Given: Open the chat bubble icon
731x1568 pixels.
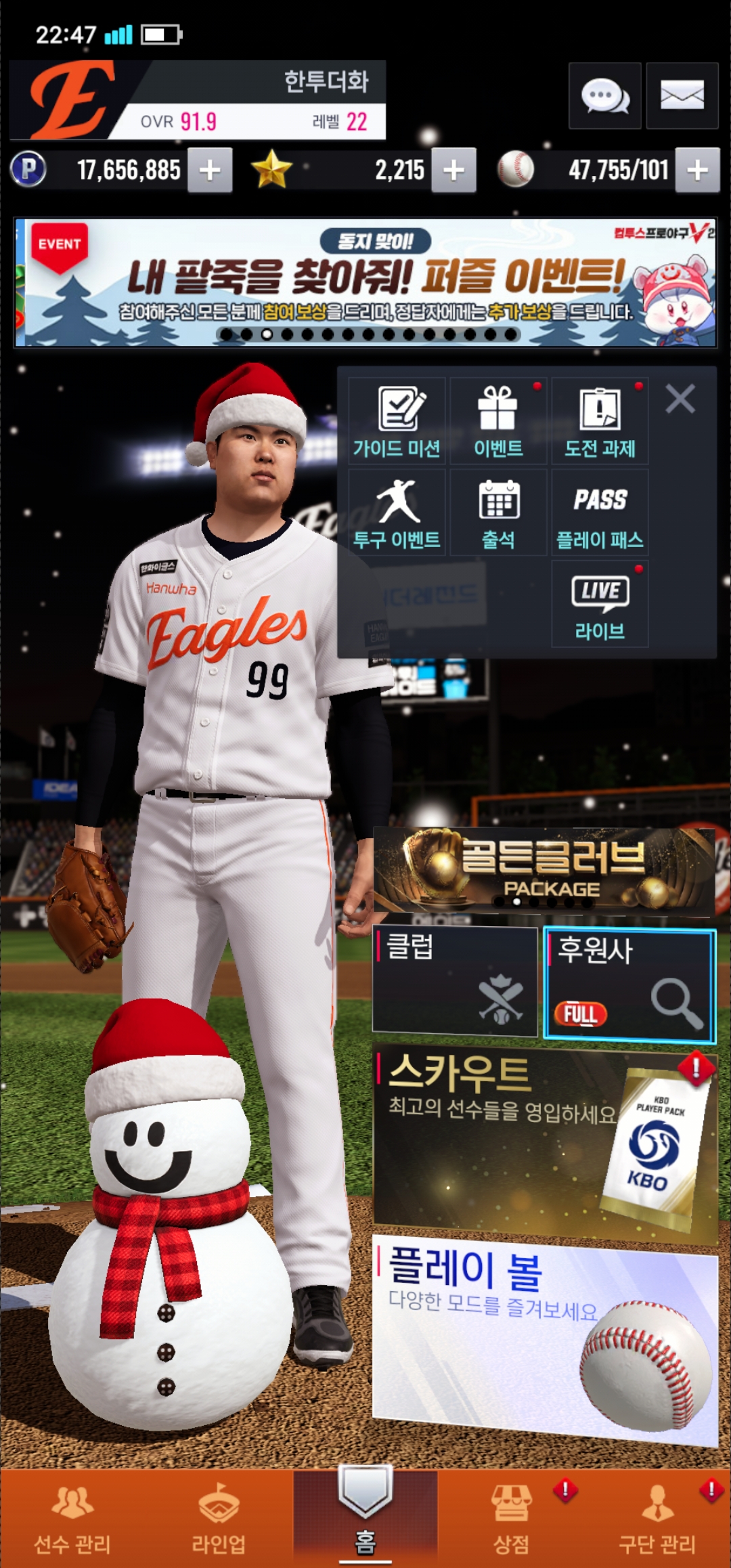Looking at the screenshot, I should click(x=604, y=96).
